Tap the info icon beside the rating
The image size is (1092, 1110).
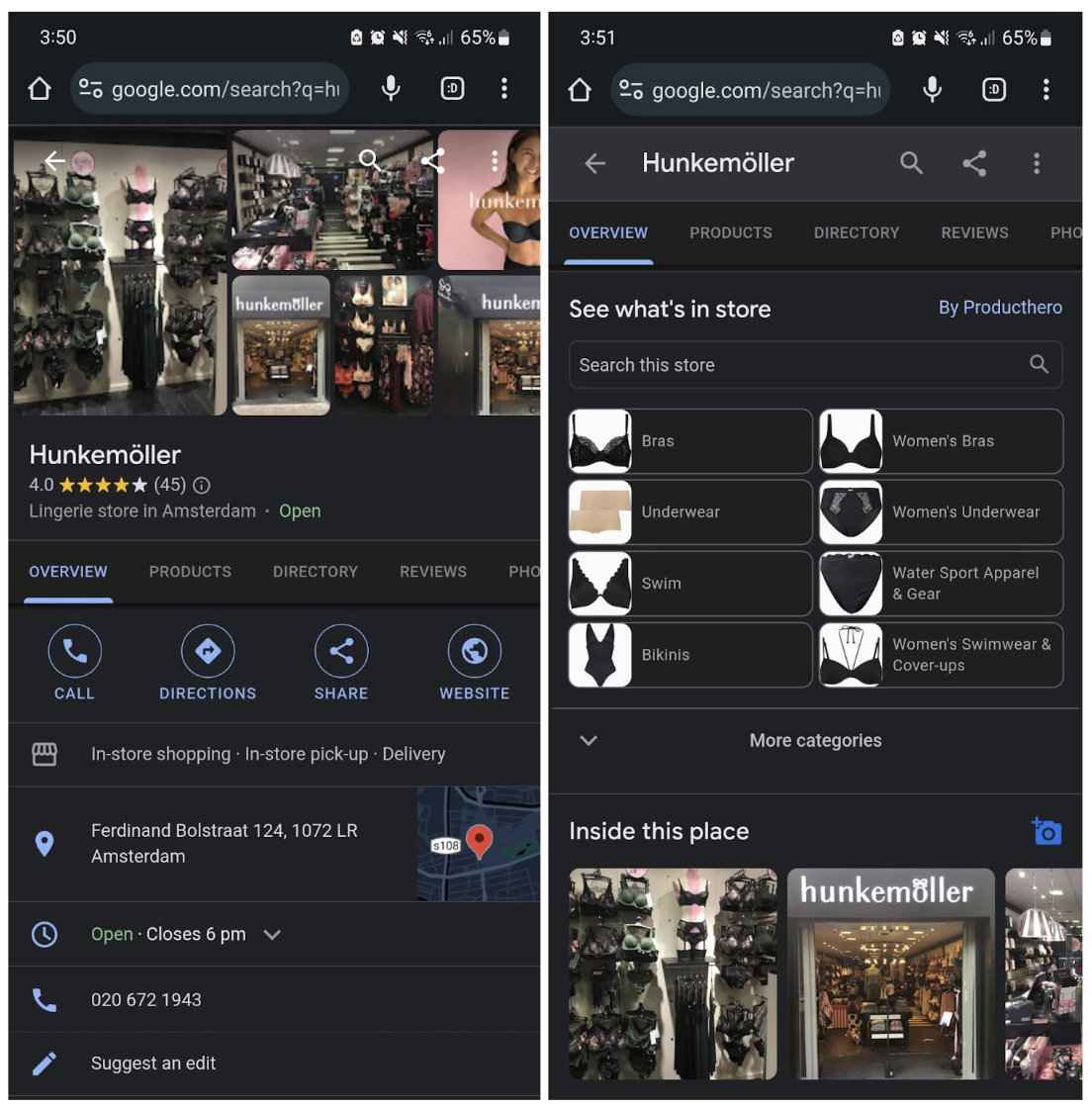(x=202, y=485)
